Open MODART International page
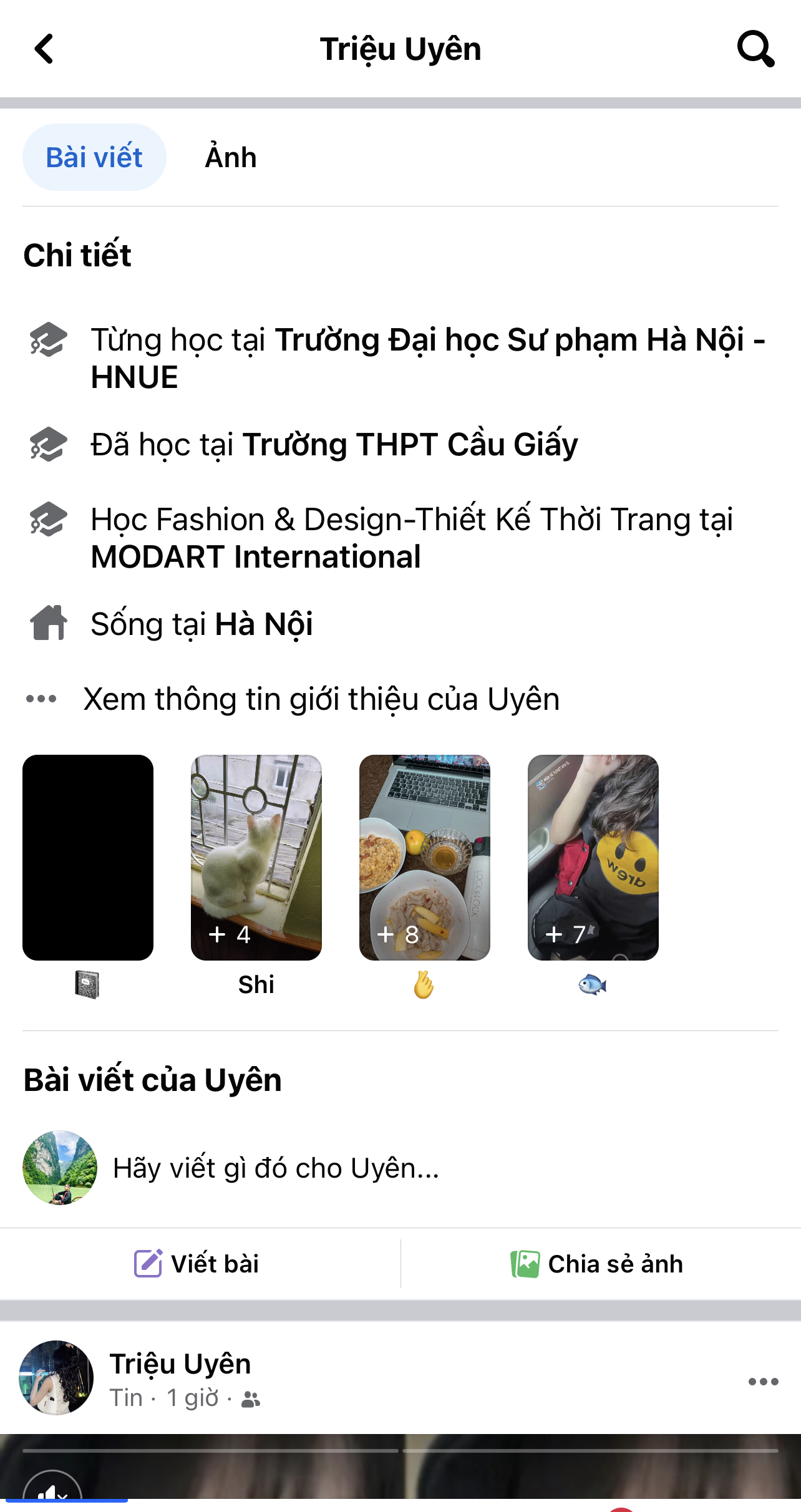 256,556
